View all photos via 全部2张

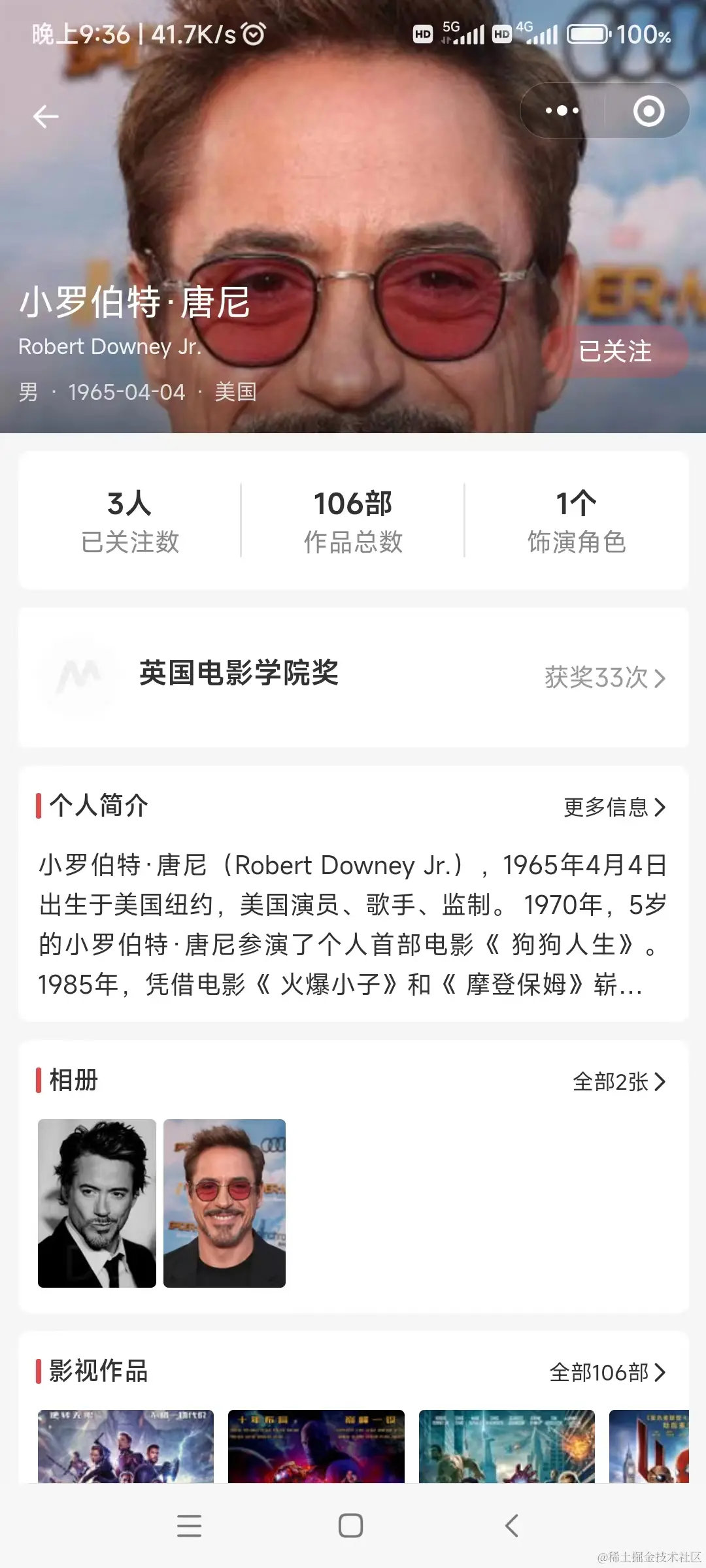pos(618,1082)
